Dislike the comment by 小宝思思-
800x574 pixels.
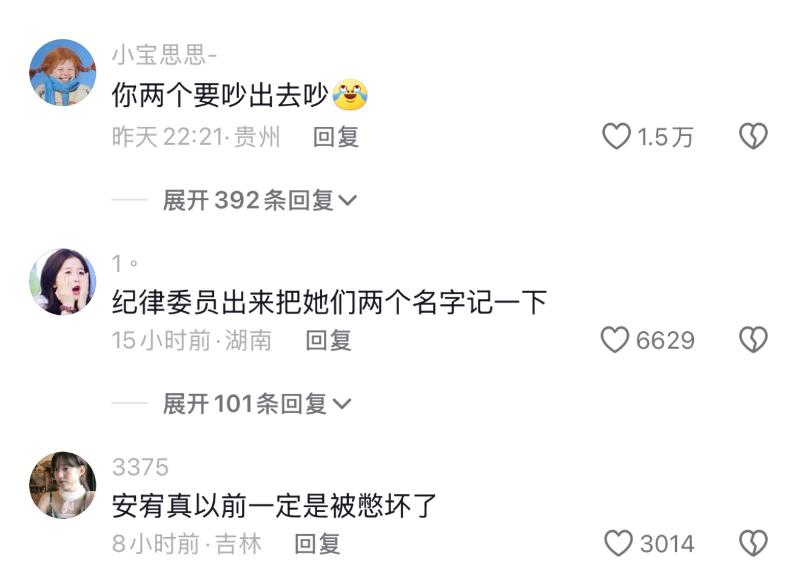coord(752,137)
